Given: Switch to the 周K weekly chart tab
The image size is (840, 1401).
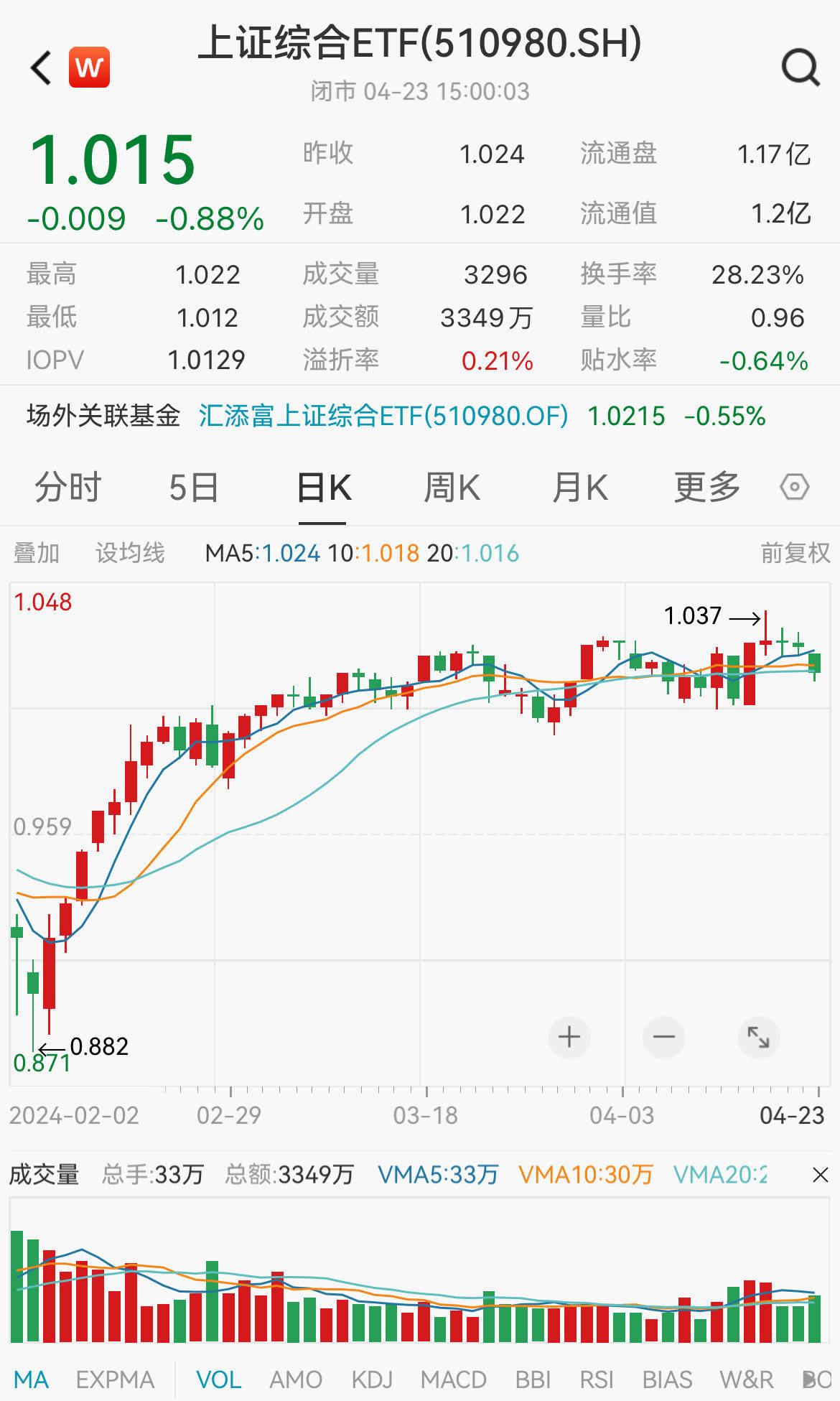Looking at the screenshot, I should (x=452, y=486).
